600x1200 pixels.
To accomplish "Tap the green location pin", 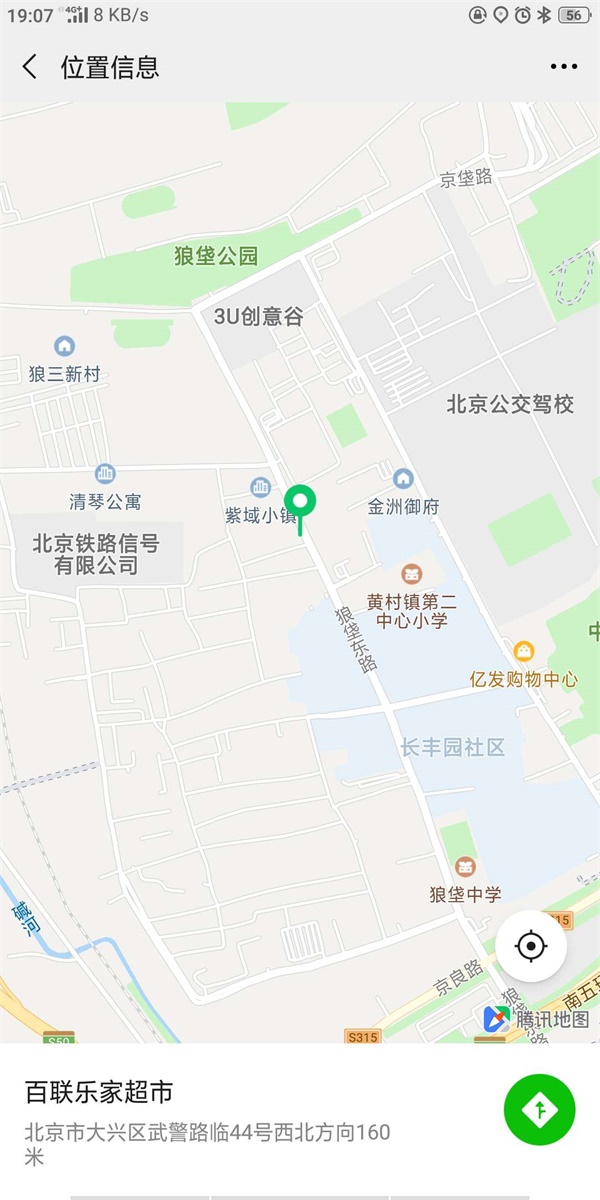I will click(300, 502).
